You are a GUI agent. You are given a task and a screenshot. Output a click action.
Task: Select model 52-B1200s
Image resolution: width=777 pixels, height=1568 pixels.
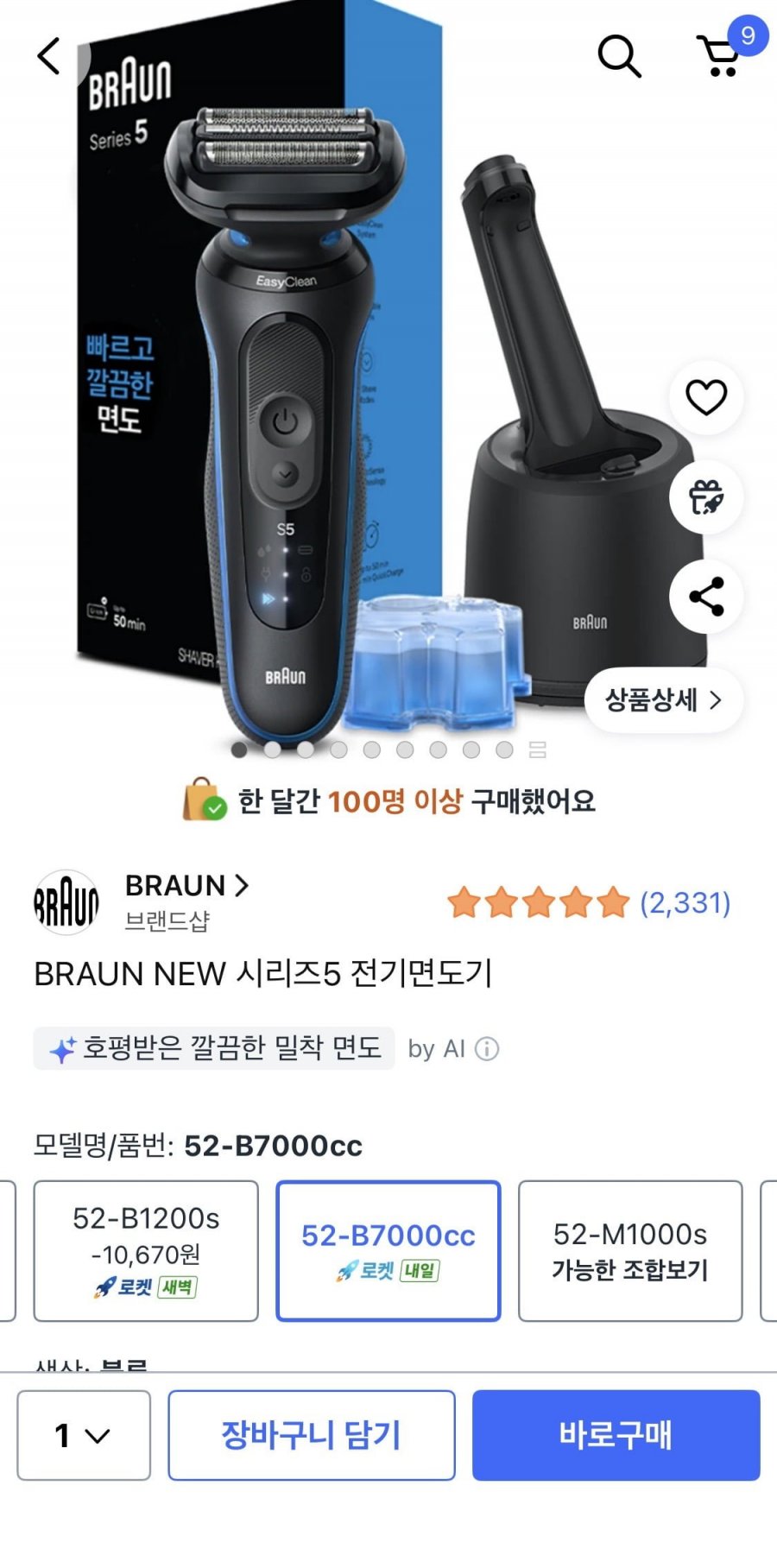click(x=146, y=1251)
